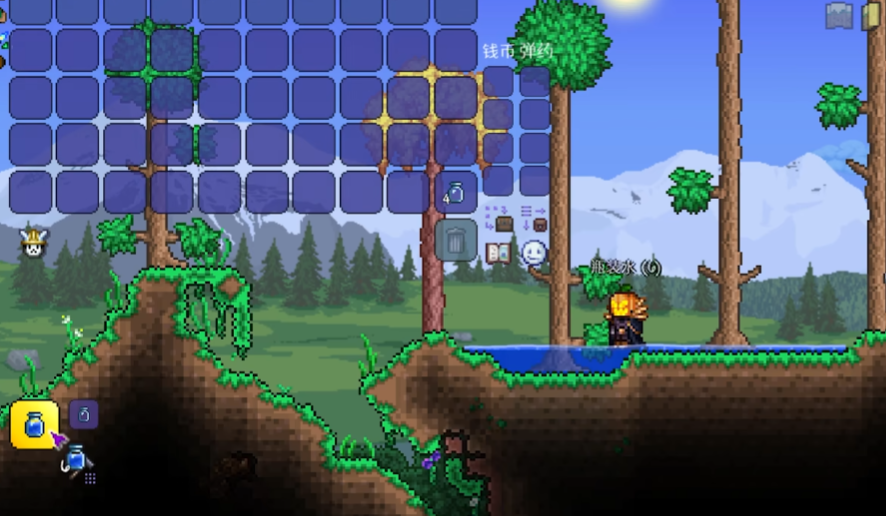Viewport: 886px width, 516px height.
Task: Tap the crowned bunny icon
Action: tap(34, 241)
